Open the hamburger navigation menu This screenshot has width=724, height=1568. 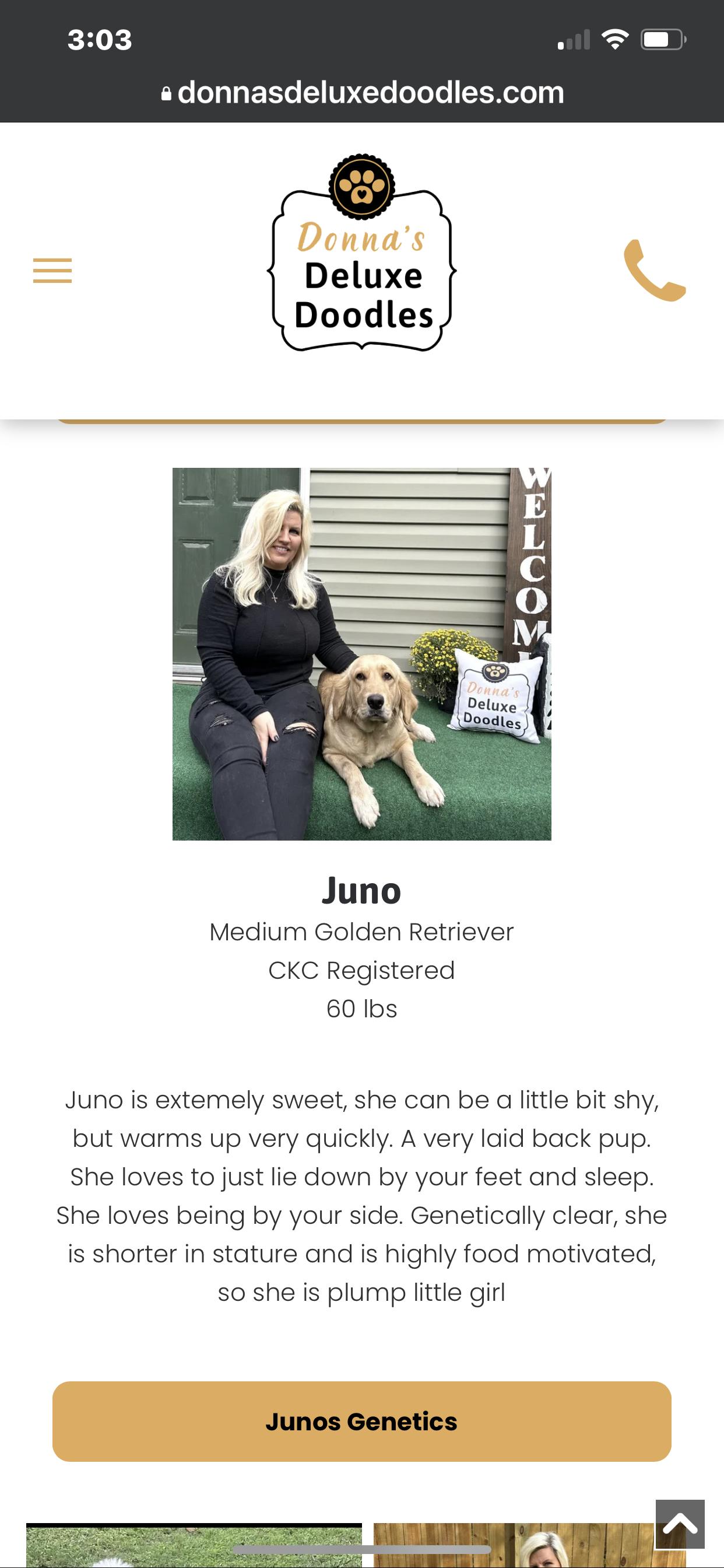tap(52, 270)
